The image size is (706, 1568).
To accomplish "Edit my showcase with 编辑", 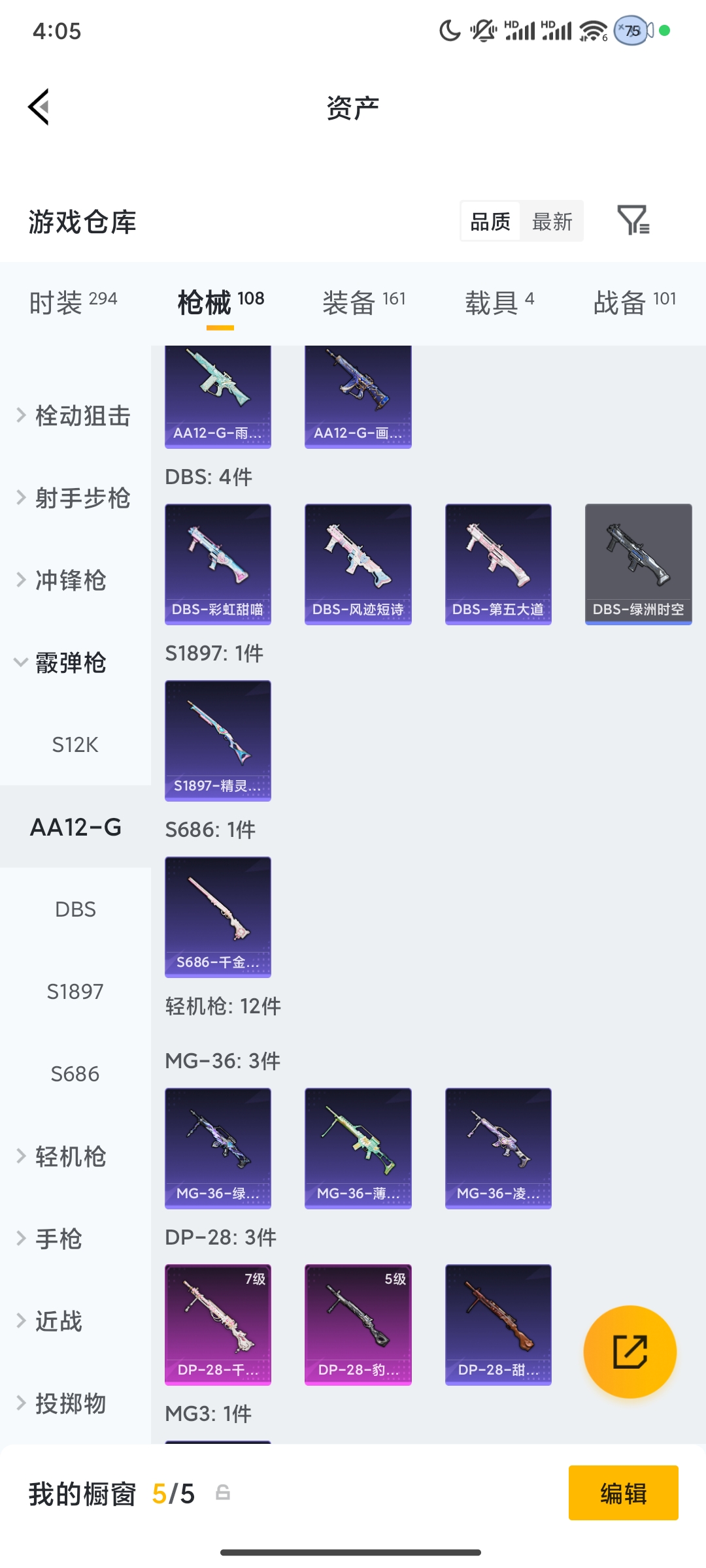I will [x=623, y=1493].
